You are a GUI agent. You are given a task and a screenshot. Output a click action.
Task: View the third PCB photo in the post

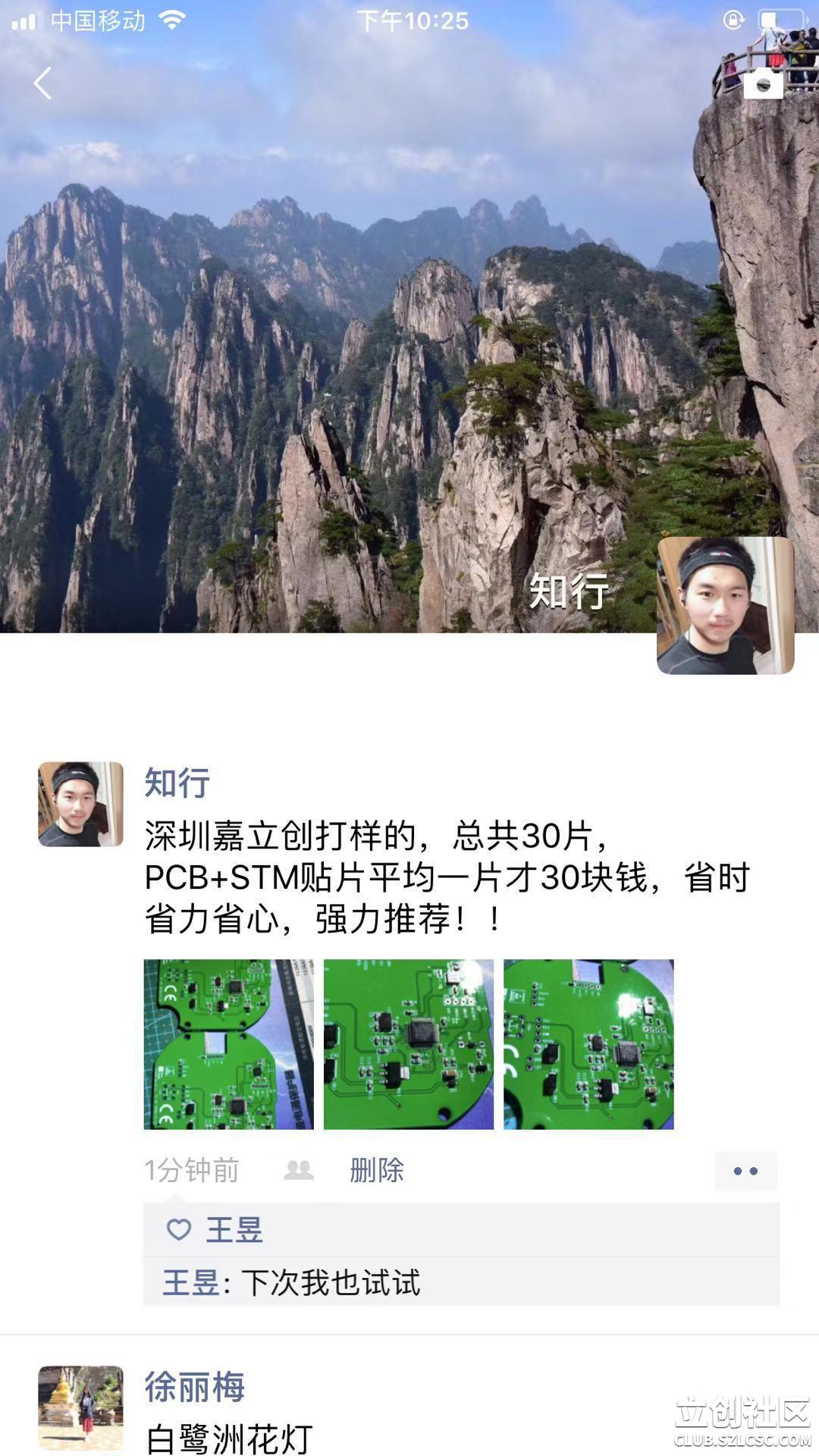click(588, 1044)
